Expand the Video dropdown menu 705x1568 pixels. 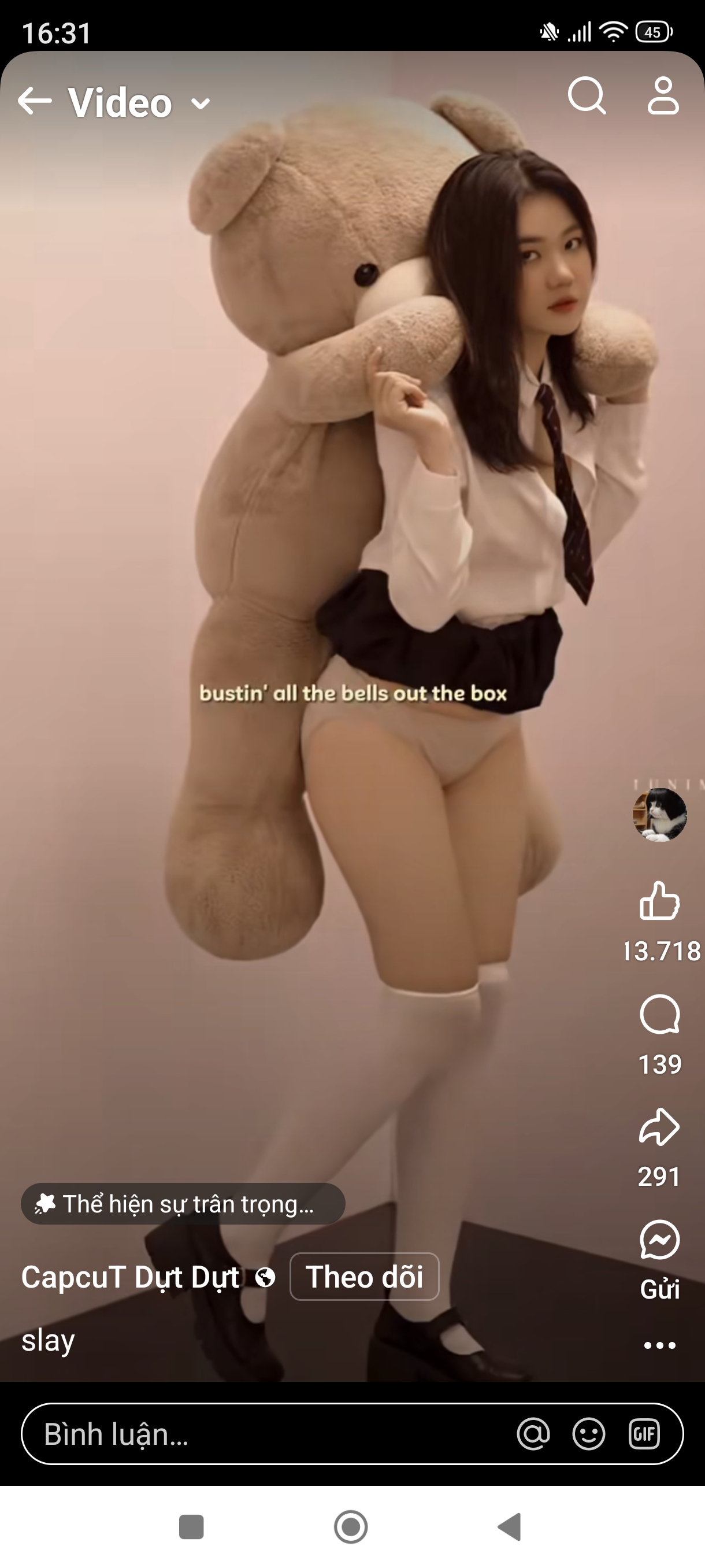click(200, 103)
